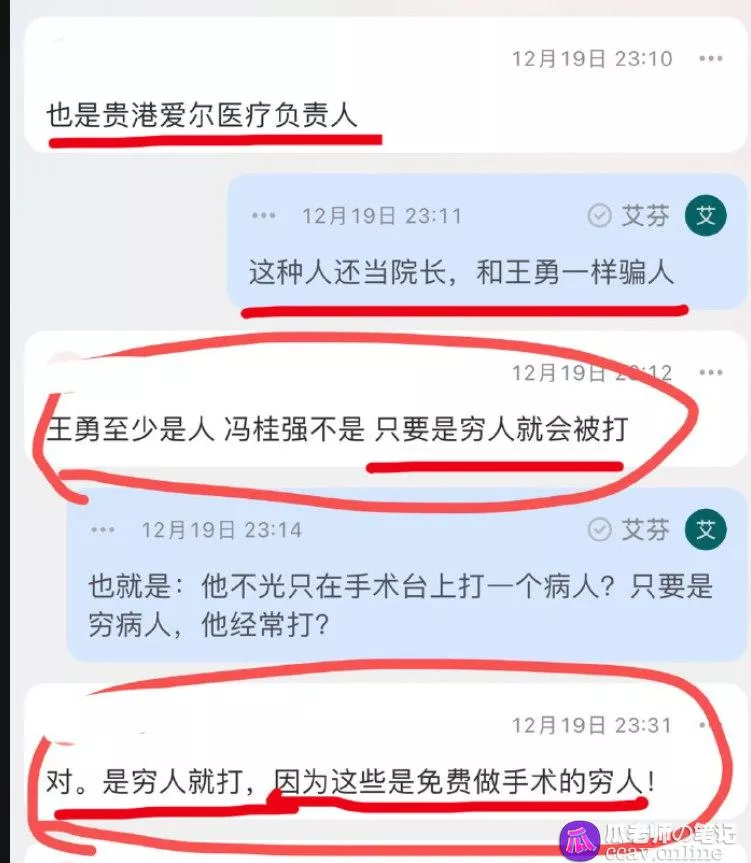Open options menu for the 23:10 message
Viewport: 751px width, 863px height.
tap(711, 58)
